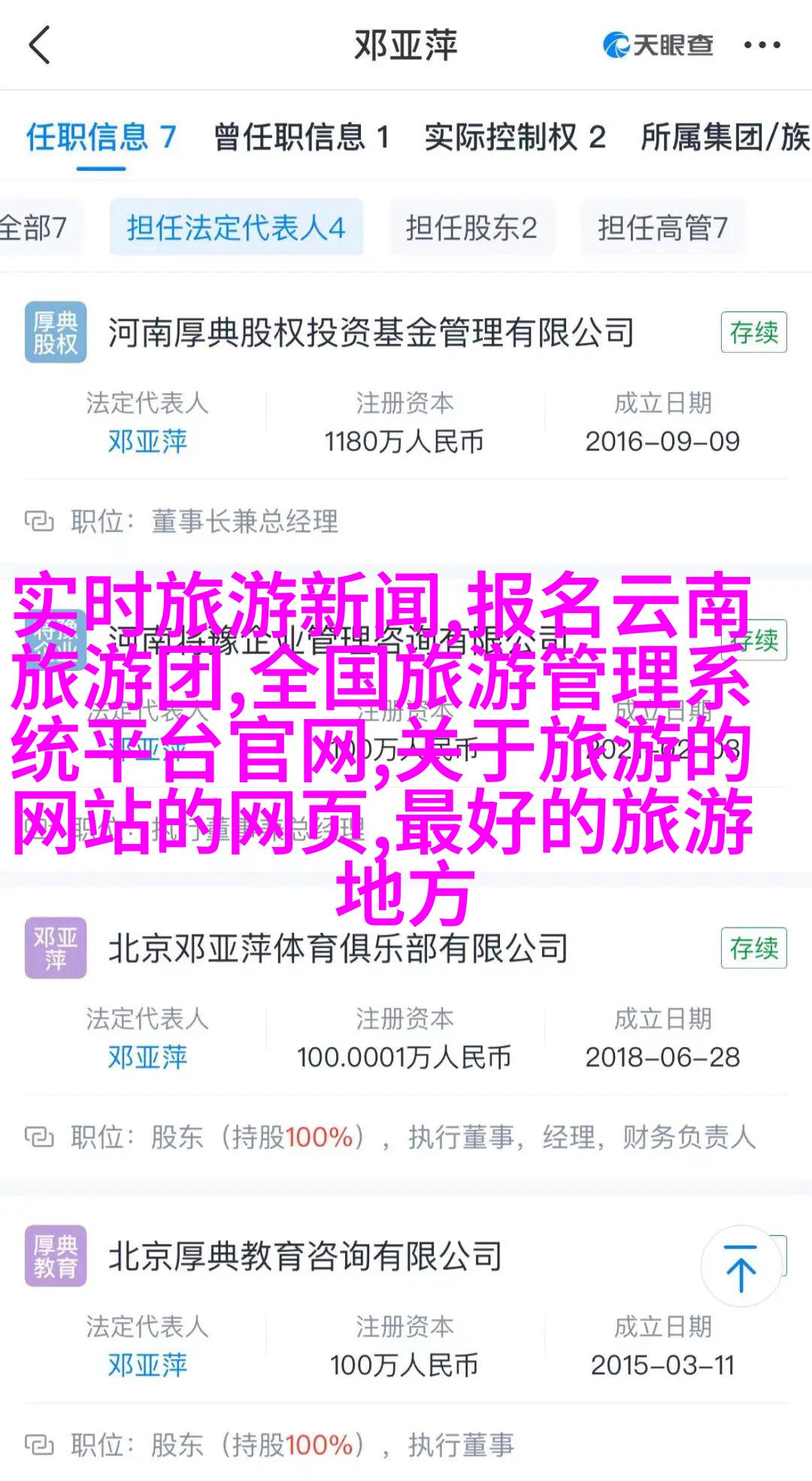Open the three-dot overflow menu
The height and width of the screenshot is (1481, 812).
click(x=762, y=46)
